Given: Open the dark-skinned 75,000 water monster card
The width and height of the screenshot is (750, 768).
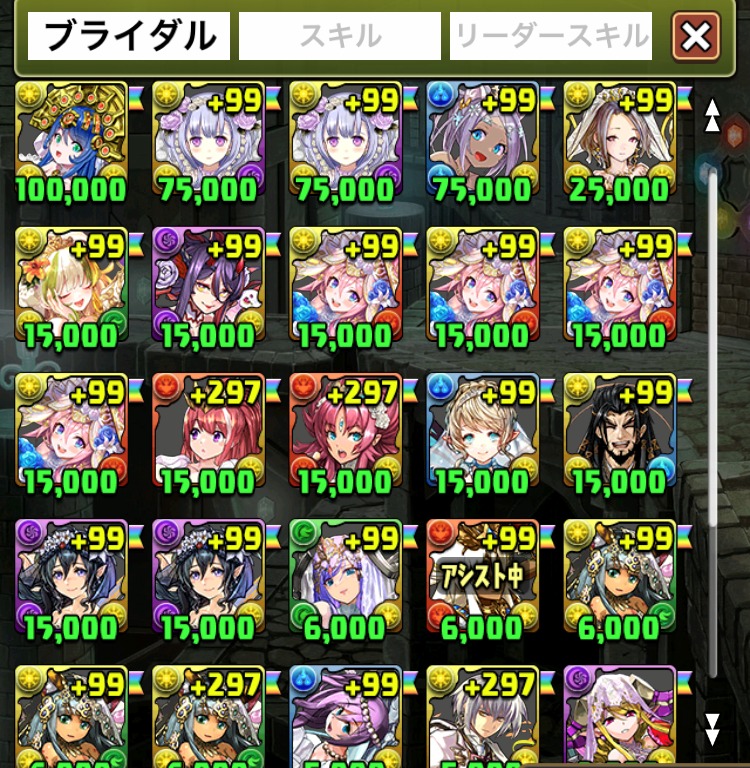Looking at the screenshot, I should [x=482, y=140].
